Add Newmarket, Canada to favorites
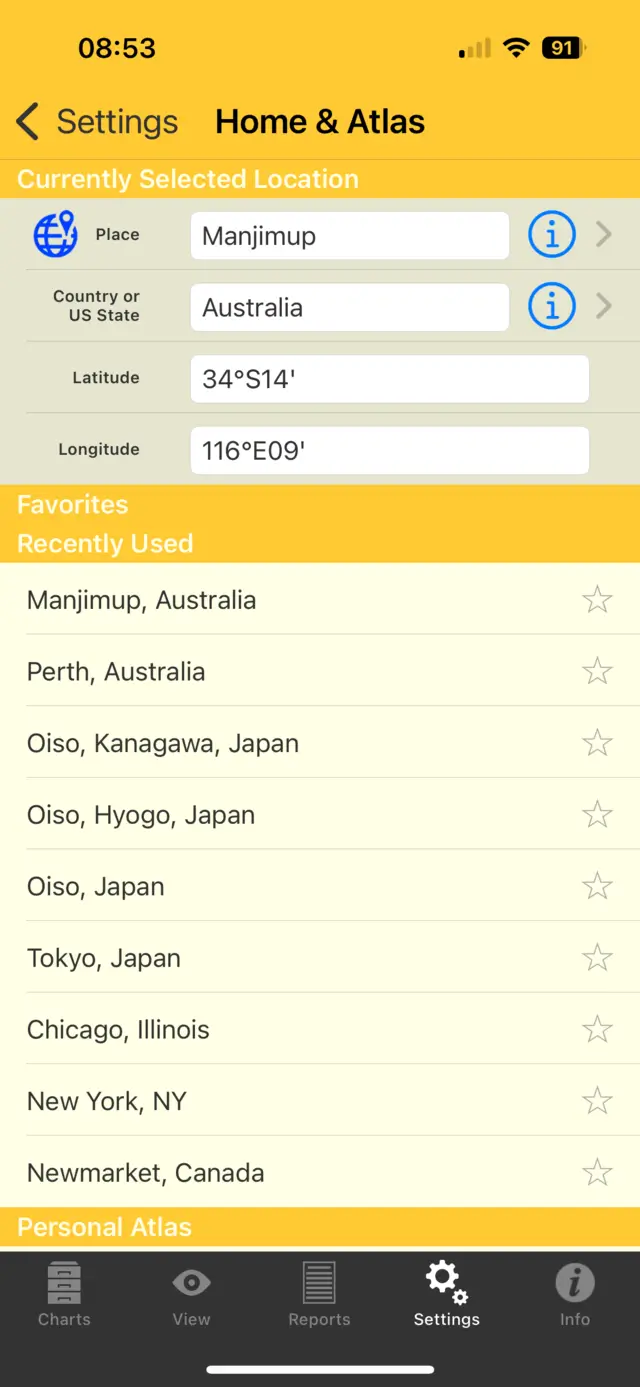The width and height of the screenshot is (640, 1387). [597, 1172]
